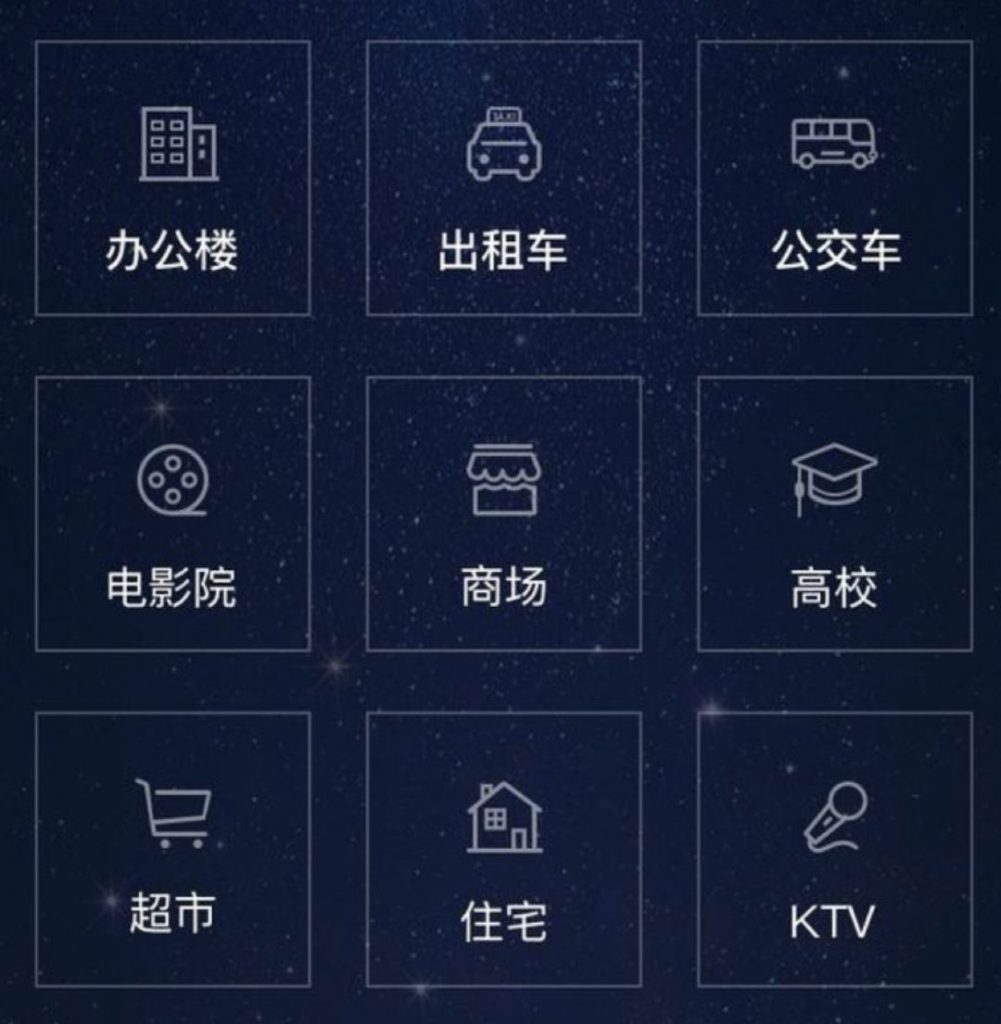Screen dimensions: 1001x1024
Task: Open the 住宅 residence tile
Action: (x=504, y=849)
